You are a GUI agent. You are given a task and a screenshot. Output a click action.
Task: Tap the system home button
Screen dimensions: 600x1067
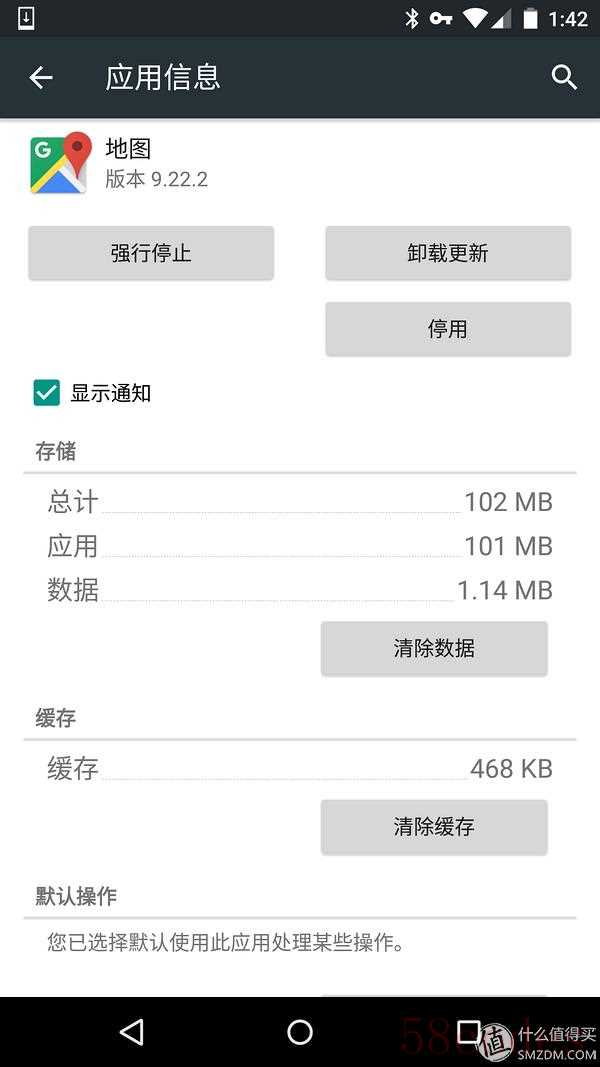[300, 1032]
